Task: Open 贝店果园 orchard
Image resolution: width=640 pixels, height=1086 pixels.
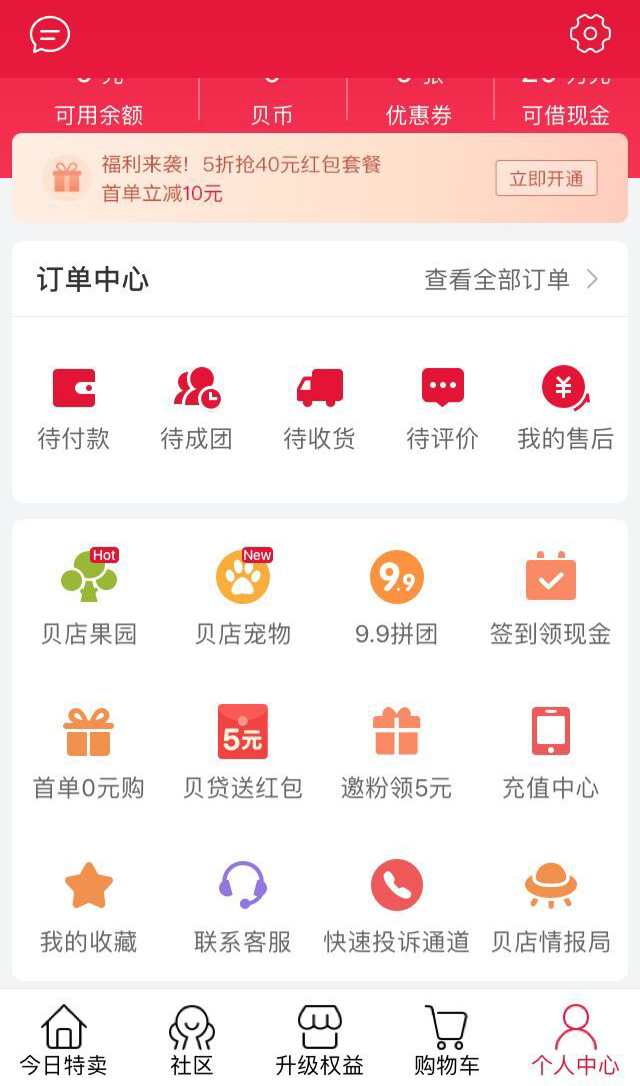Action: 89,597
